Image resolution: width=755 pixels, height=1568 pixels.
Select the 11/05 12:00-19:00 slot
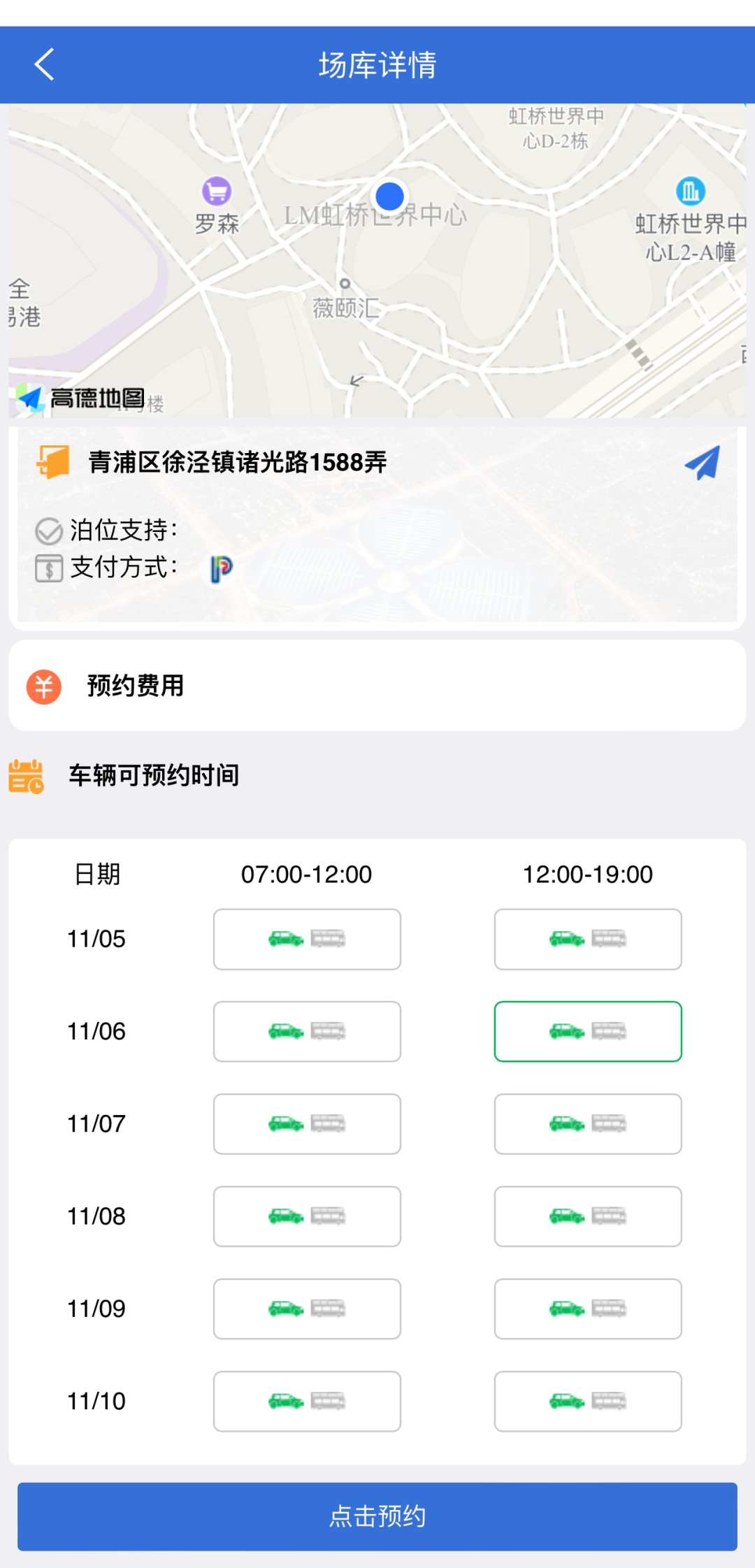pyautogui.click(x=588, y=939)
